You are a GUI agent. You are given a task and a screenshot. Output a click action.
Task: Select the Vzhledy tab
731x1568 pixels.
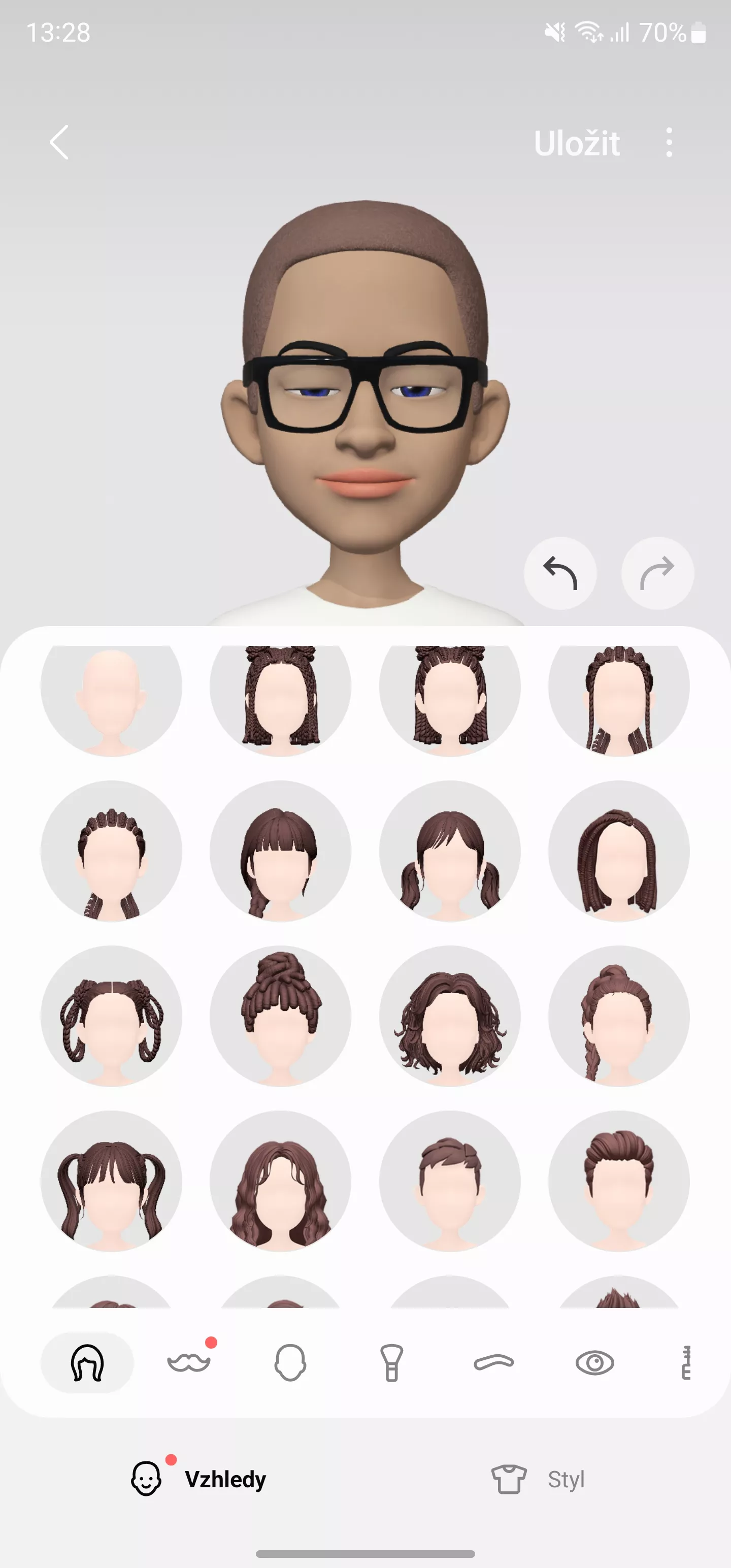pos(198,1479)
